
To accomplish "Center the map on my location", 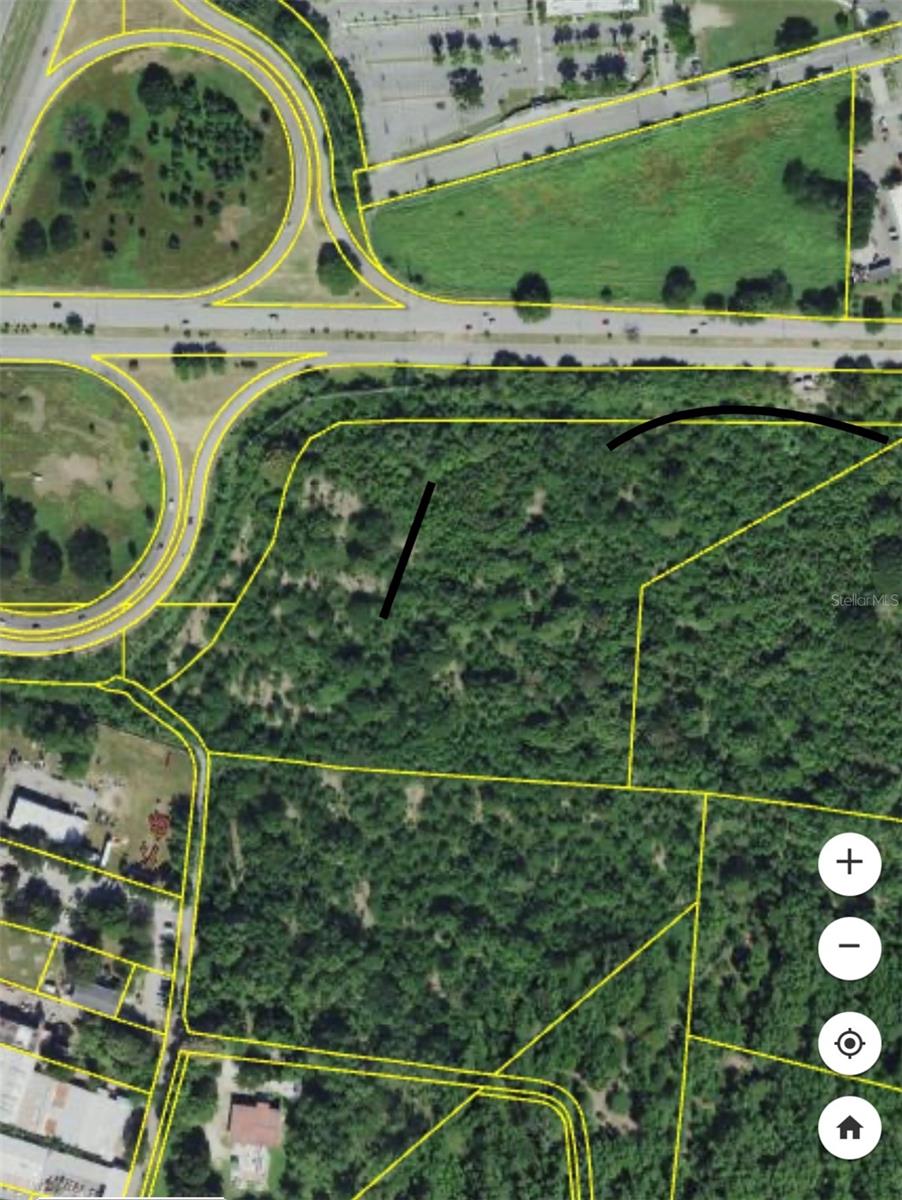I will (849, 1043).
